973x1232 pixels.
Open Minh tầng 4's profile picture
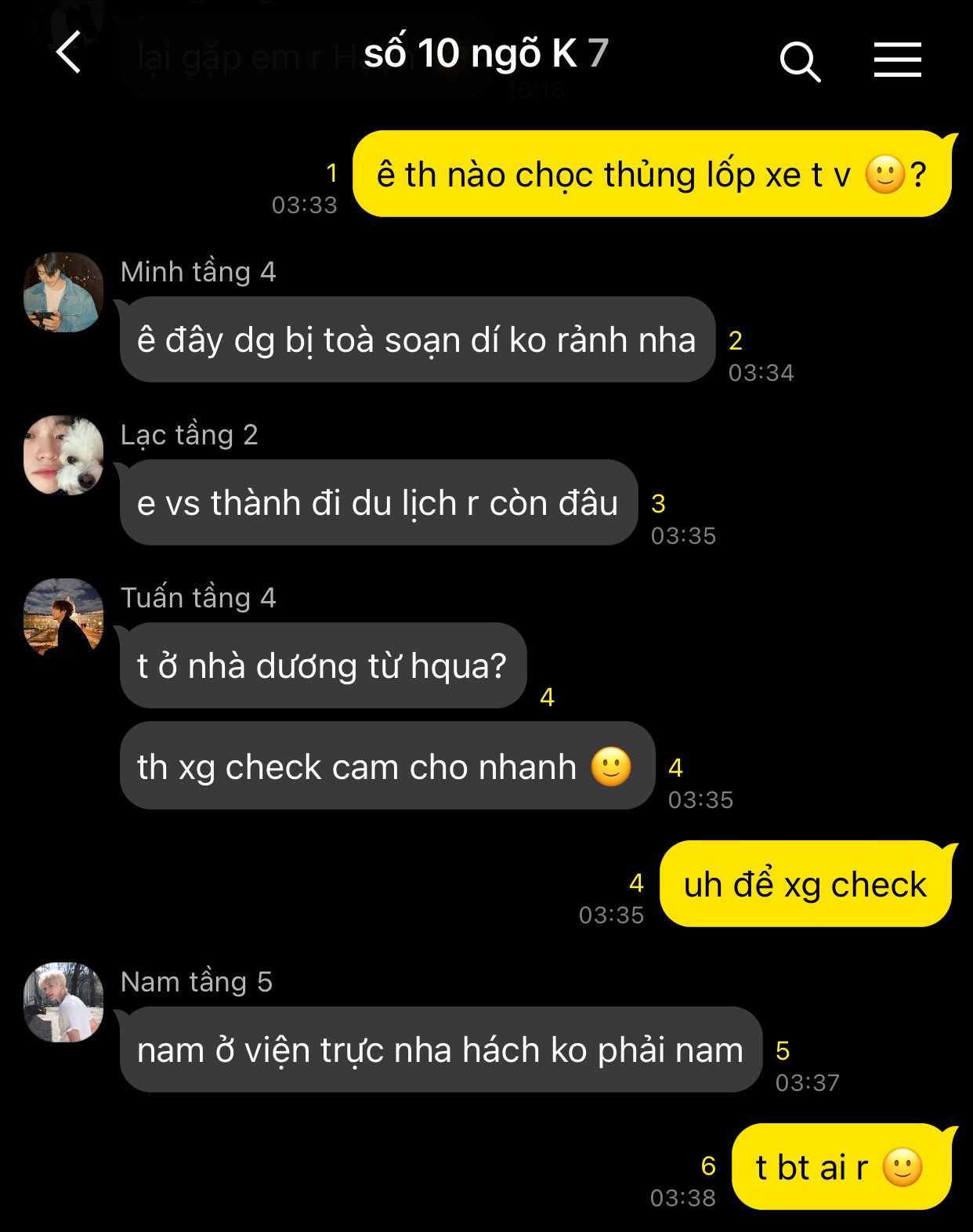click(63, 292)
